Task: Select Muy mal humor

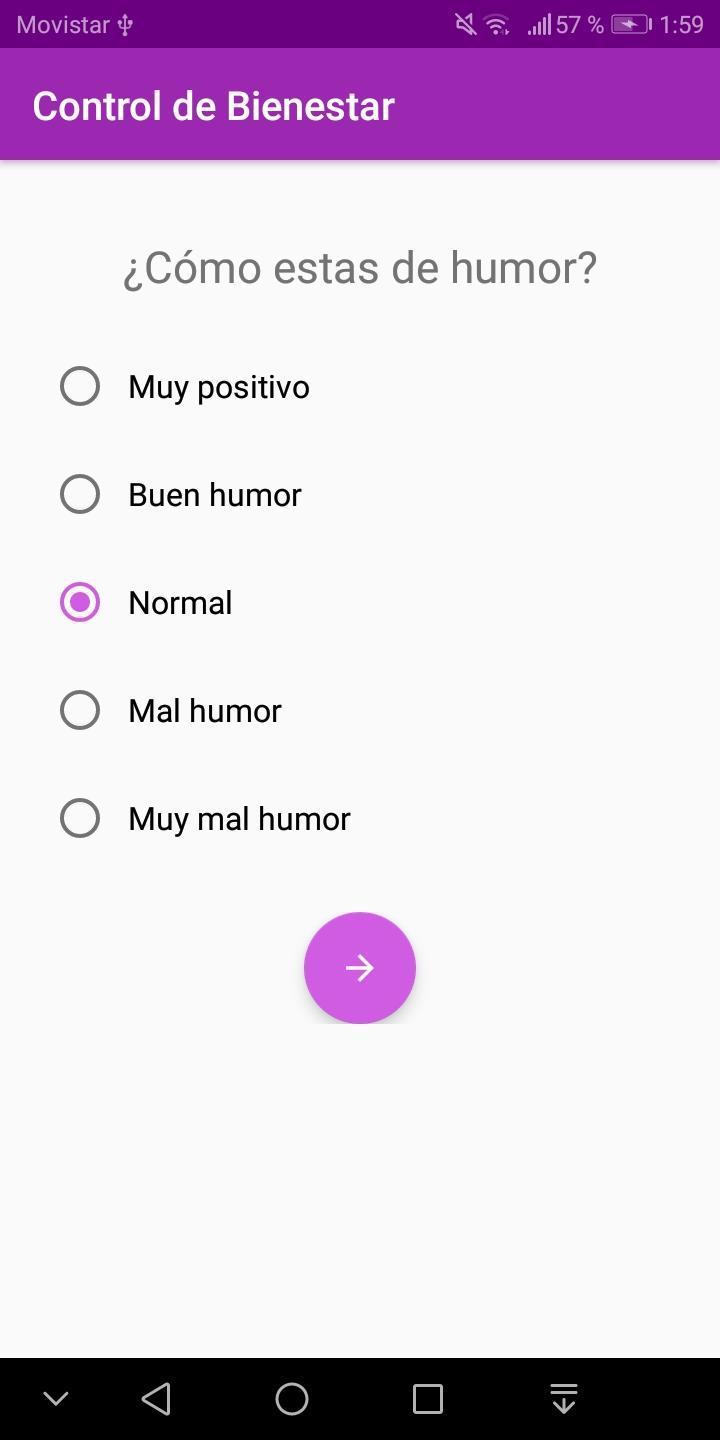Action: point(205,818)
